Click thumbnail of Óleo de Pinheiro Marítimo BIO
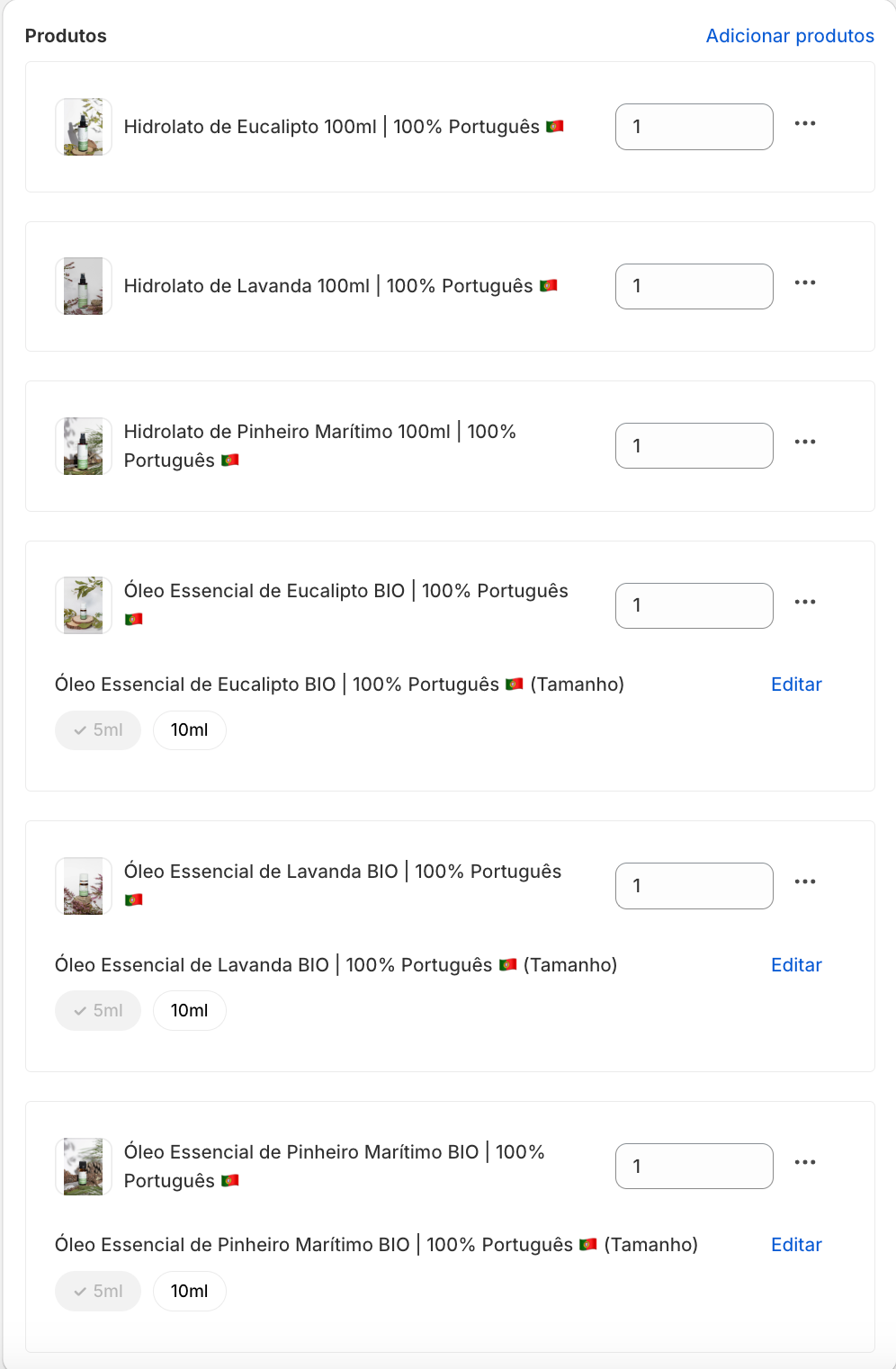This screenshot has width=896, height=1369. coord(83,1166)
